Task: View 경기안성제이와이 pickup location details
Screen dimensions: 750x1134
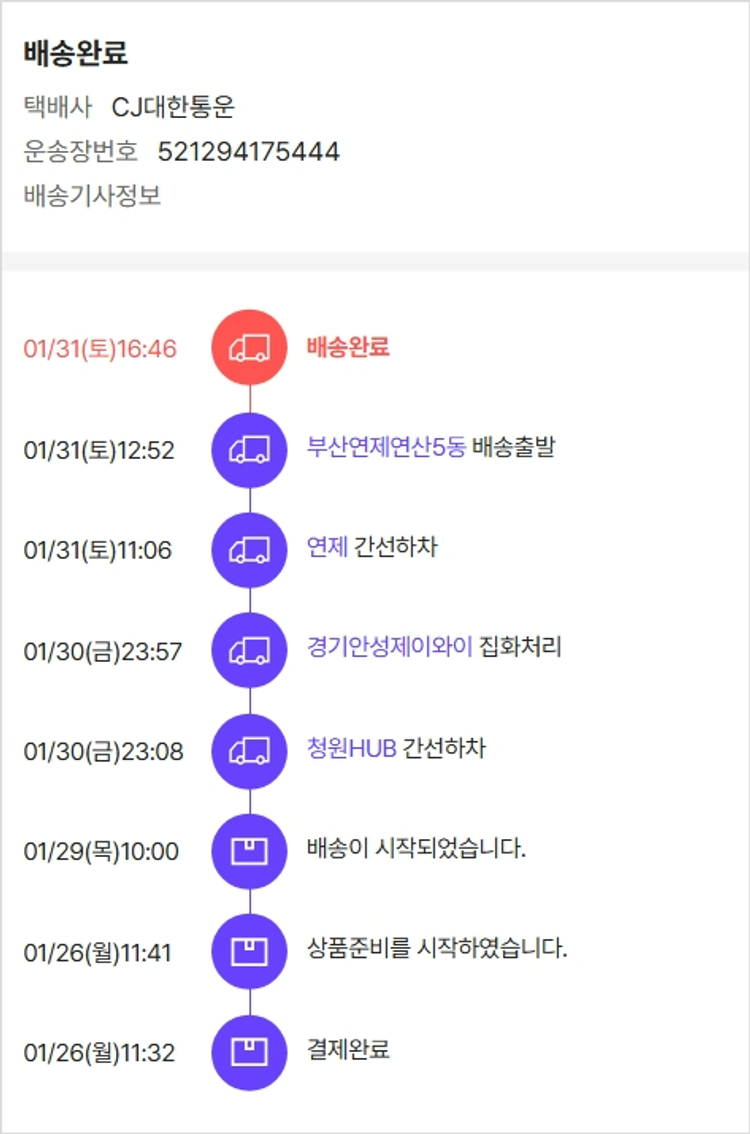Action: (389, 647)
